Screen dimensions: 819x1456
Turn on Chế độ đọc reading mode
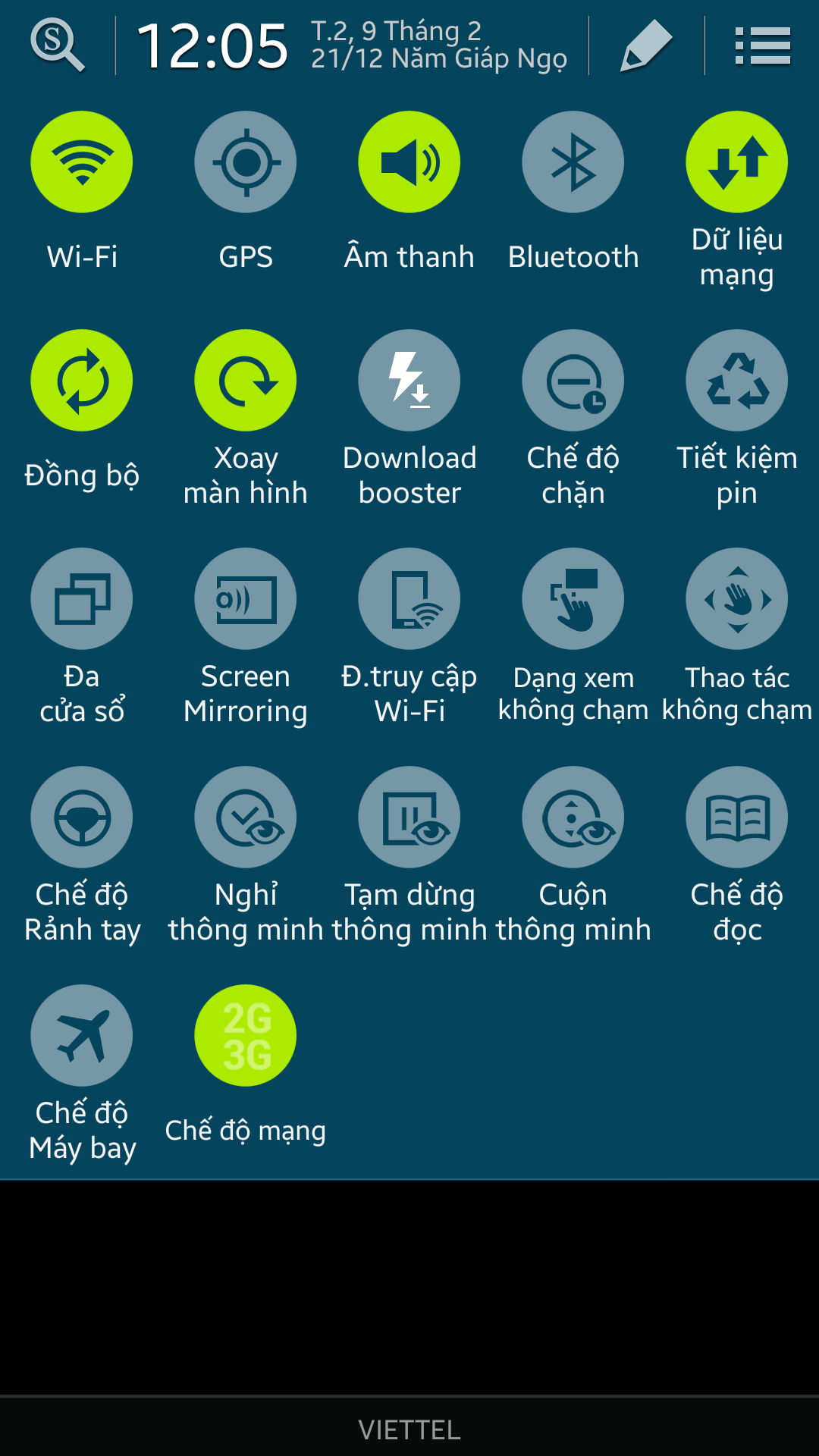click(737, 817)
